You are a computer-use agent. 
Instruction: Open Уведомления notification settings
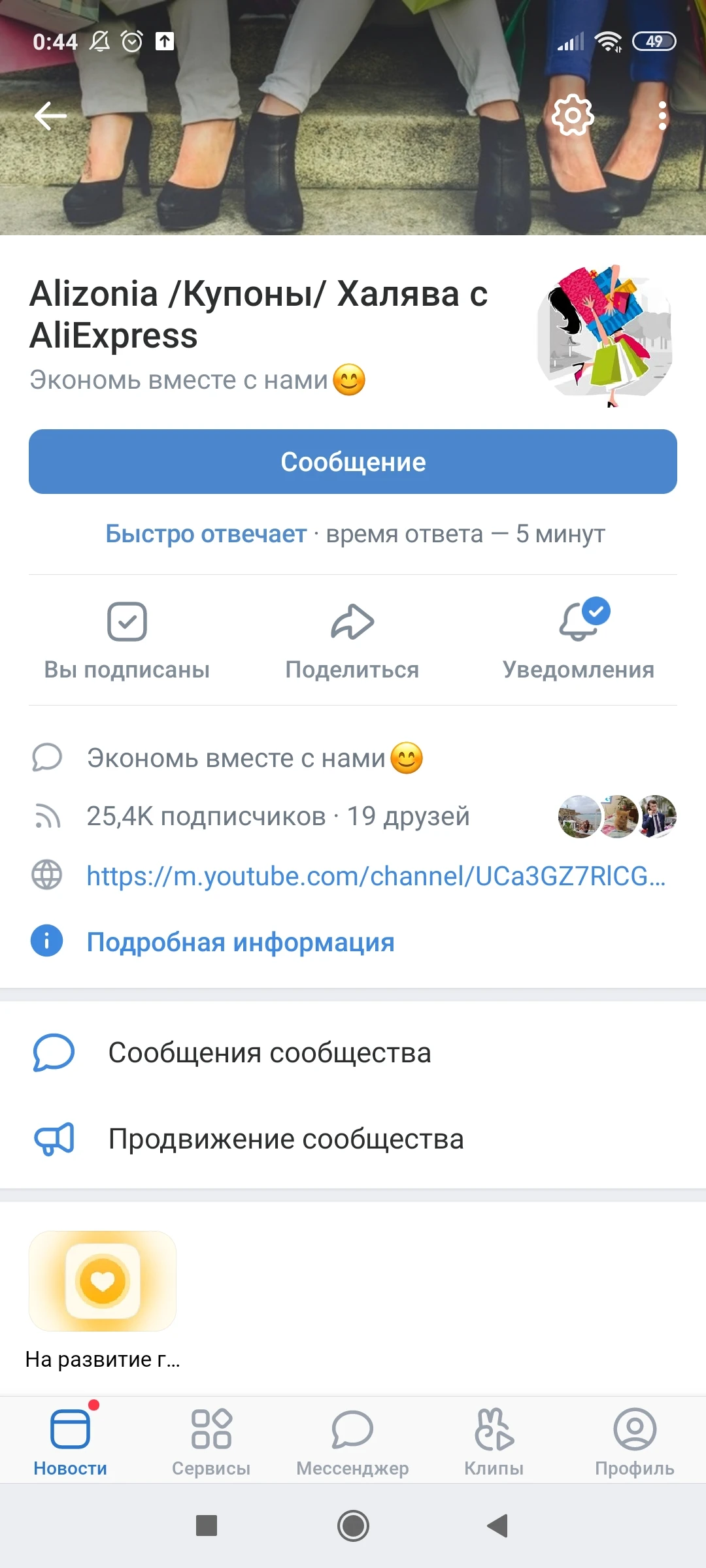tap(579, 640)
